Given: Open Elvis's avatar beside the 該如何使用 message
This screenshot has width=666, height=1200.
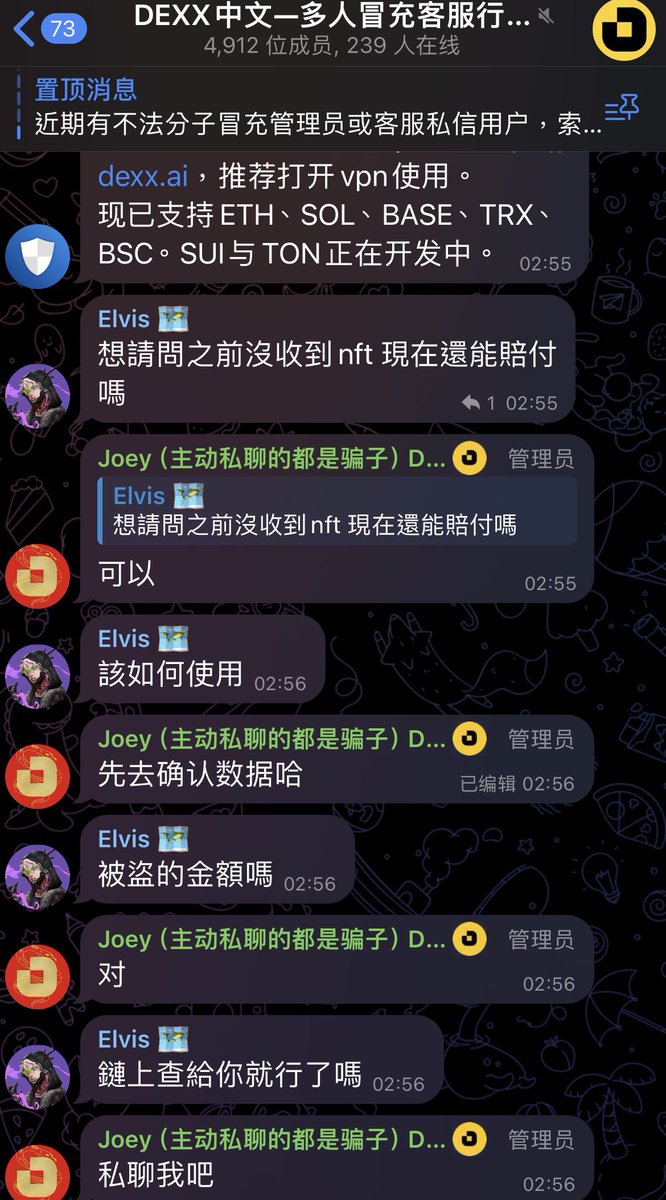Looking at the screenshot, I should [38, 677].
